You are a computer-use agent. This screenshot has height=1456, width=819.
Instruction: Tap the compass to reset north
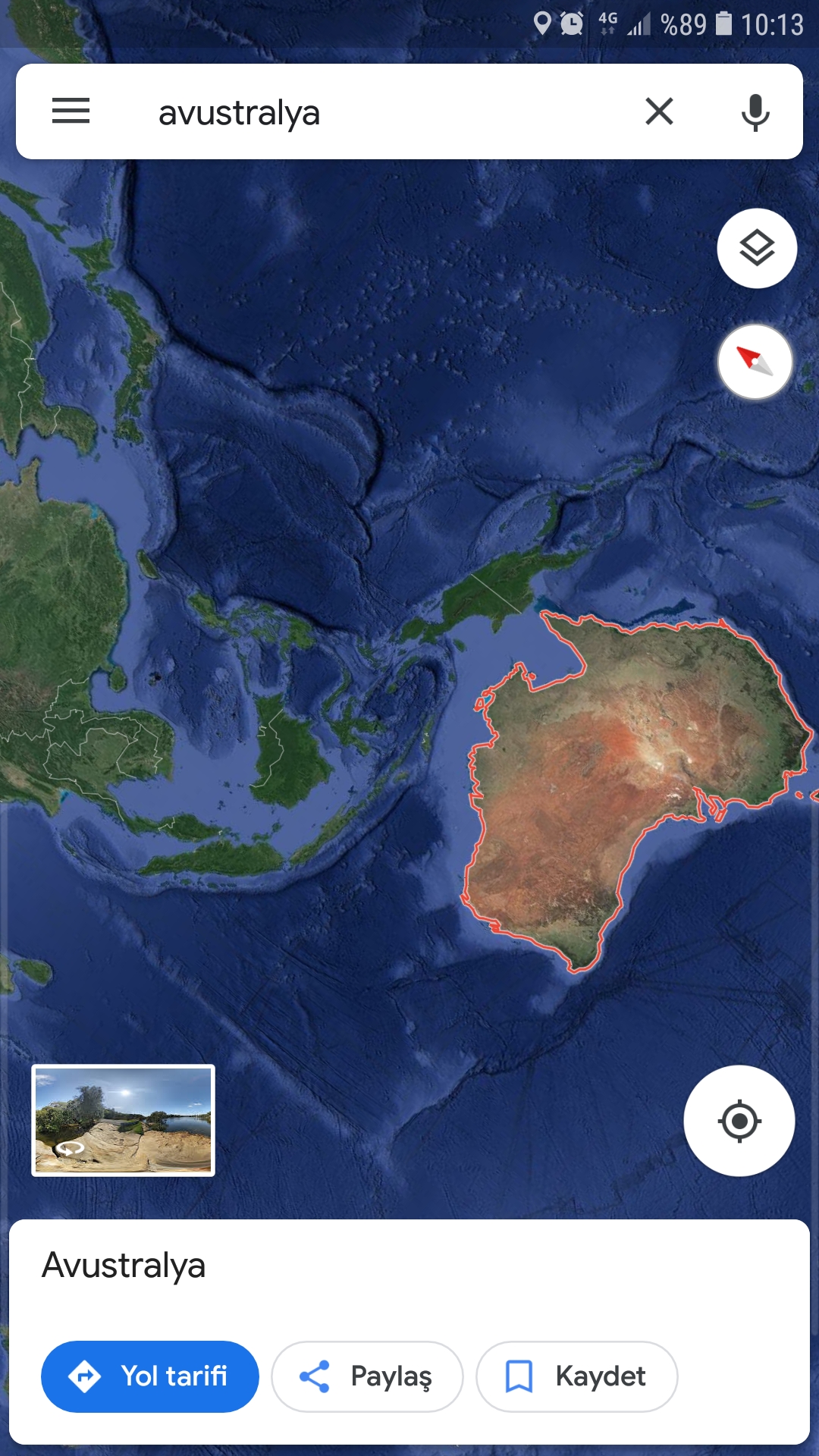(x=755, y=362)
